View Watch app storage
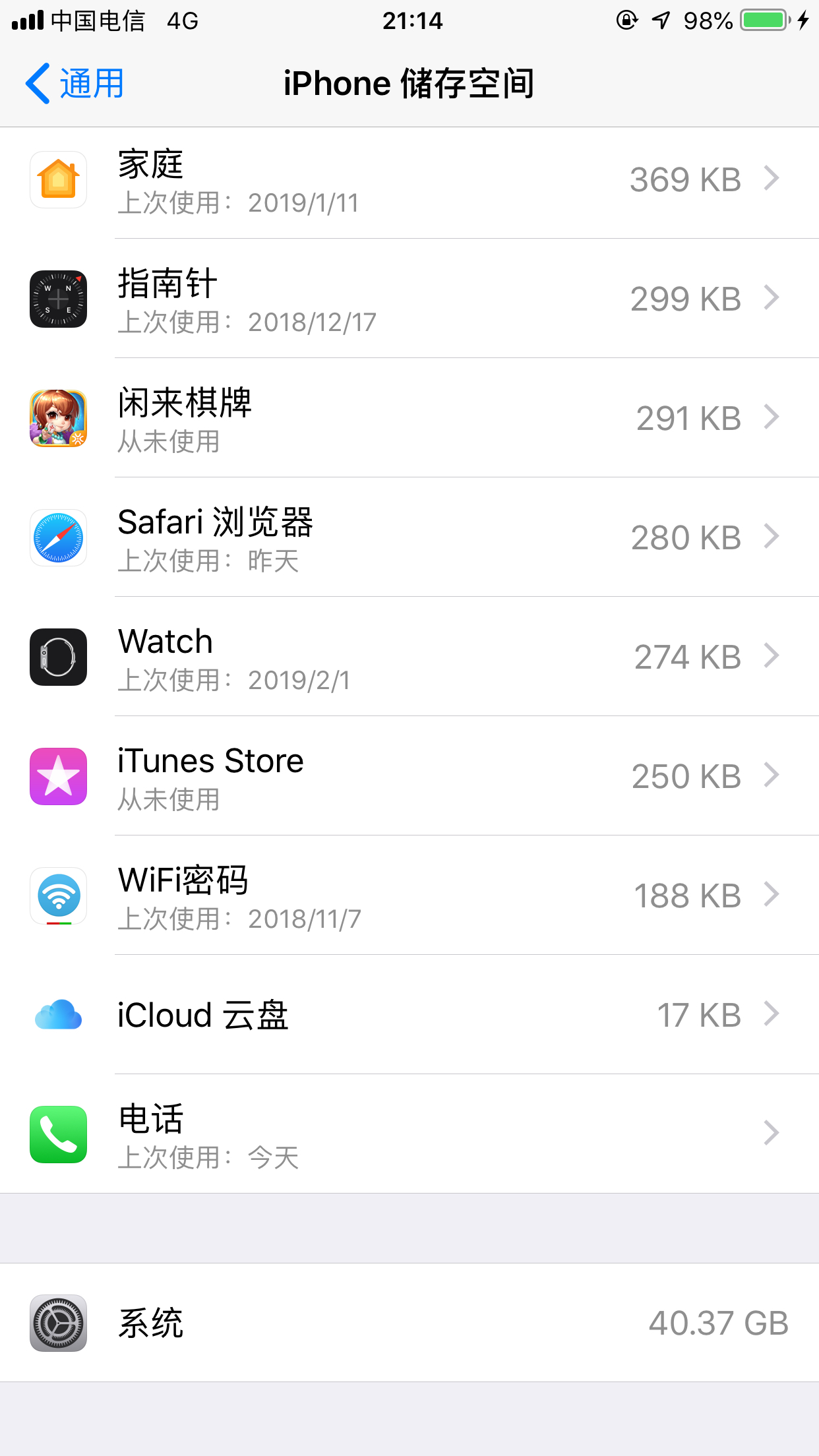Viewport: 819px width, 1456px height. [x=409, y=657]
